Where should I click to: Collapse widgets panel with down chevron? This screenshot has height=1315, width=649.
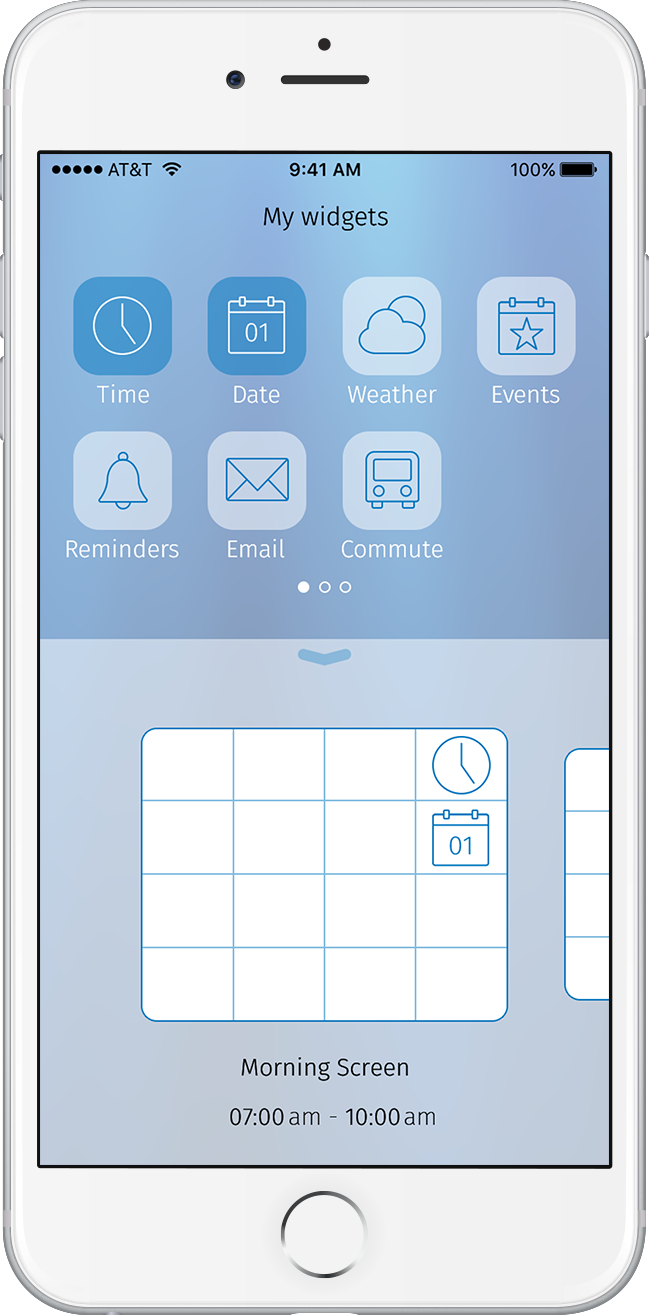point(325,656)
